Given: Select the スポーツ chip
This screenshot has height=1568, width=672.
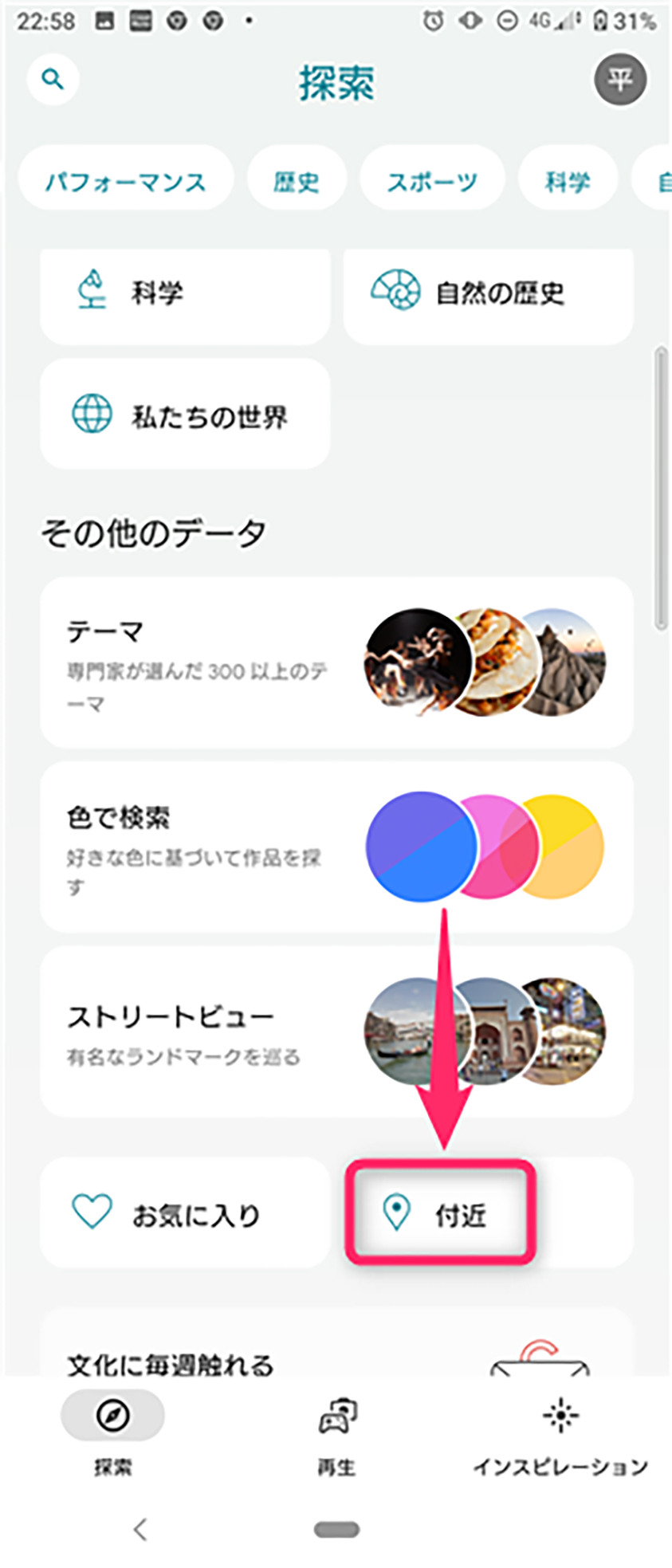Looking at the screenshot, I should pyautogui.click(x=432, y=182).
